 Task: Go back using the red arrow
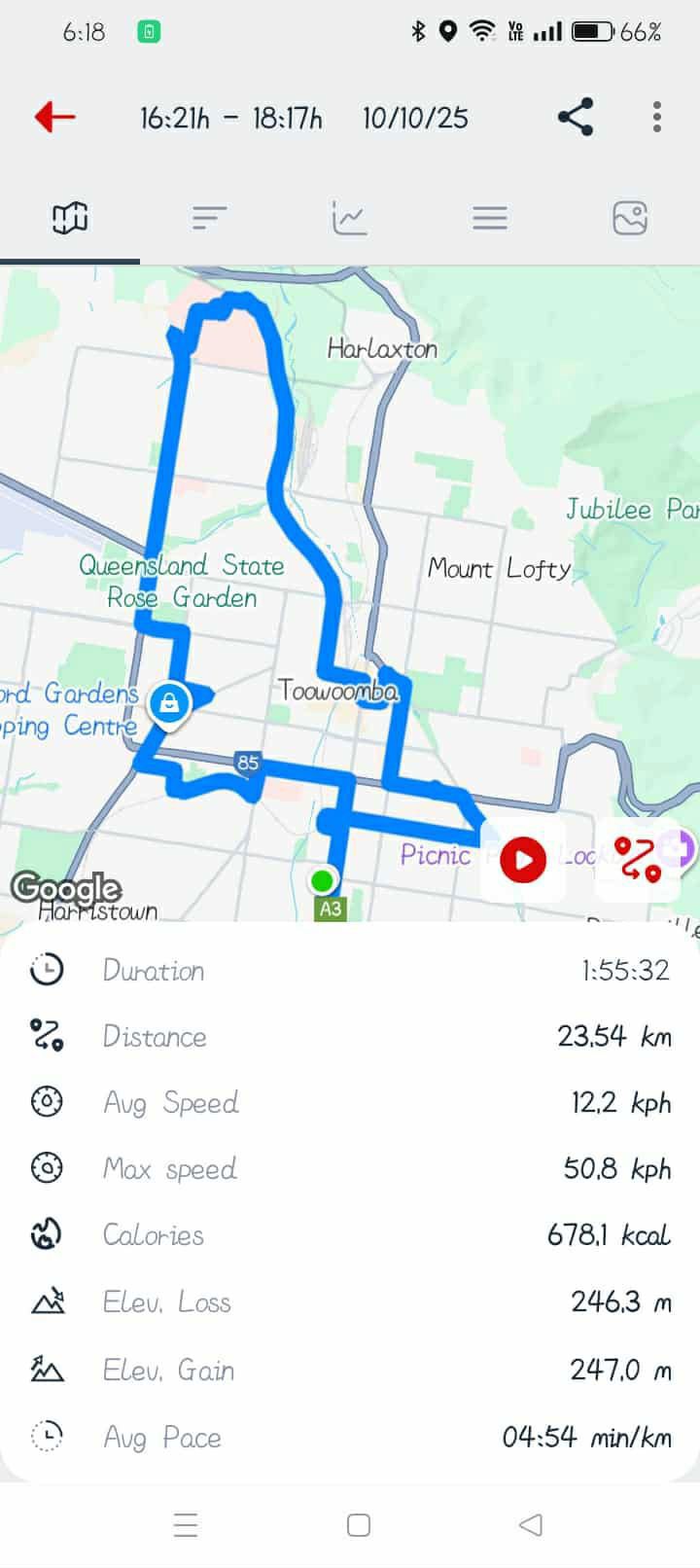tap(55, 118)
